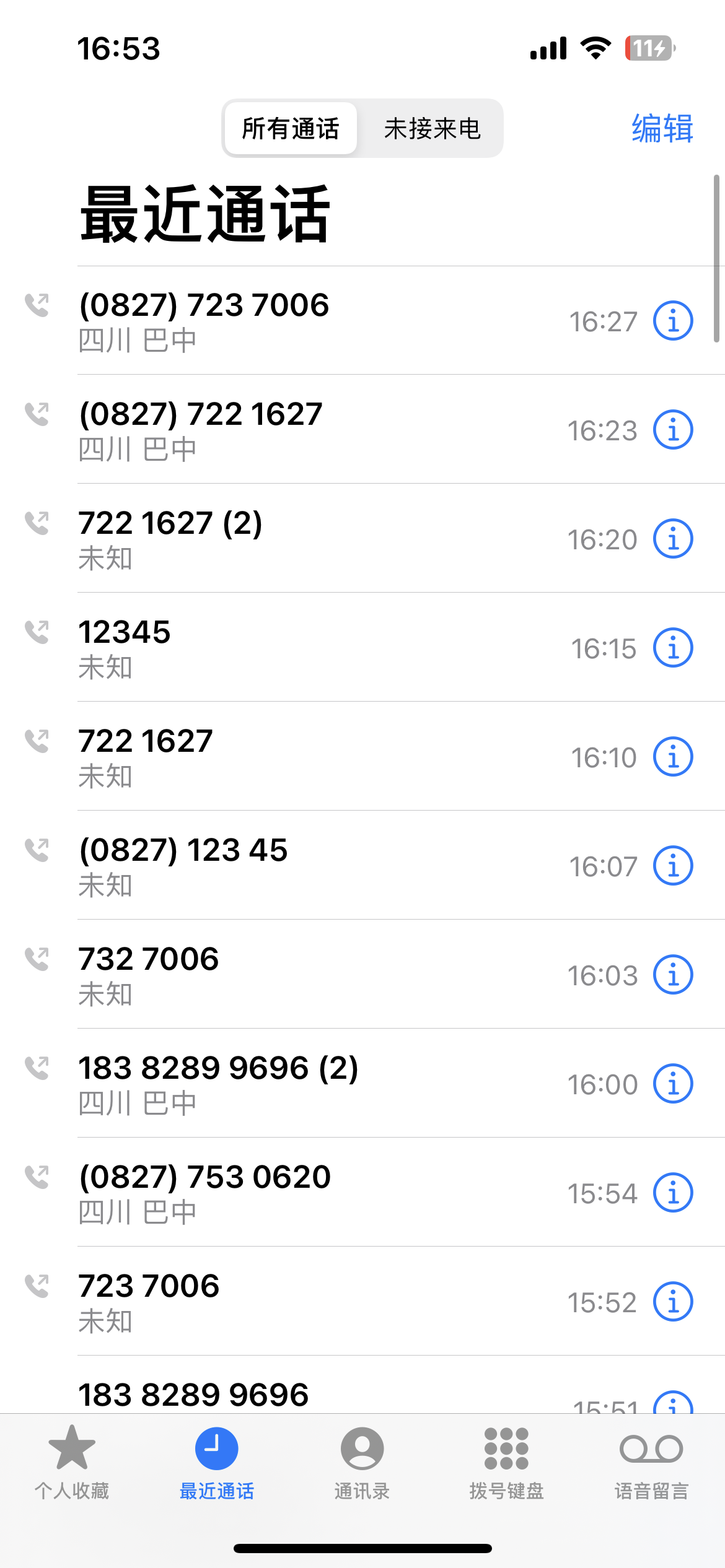Viewport: 725px width, 1568px height.
Task: Show details for the 16:15 call
Action: pos(673,648)
